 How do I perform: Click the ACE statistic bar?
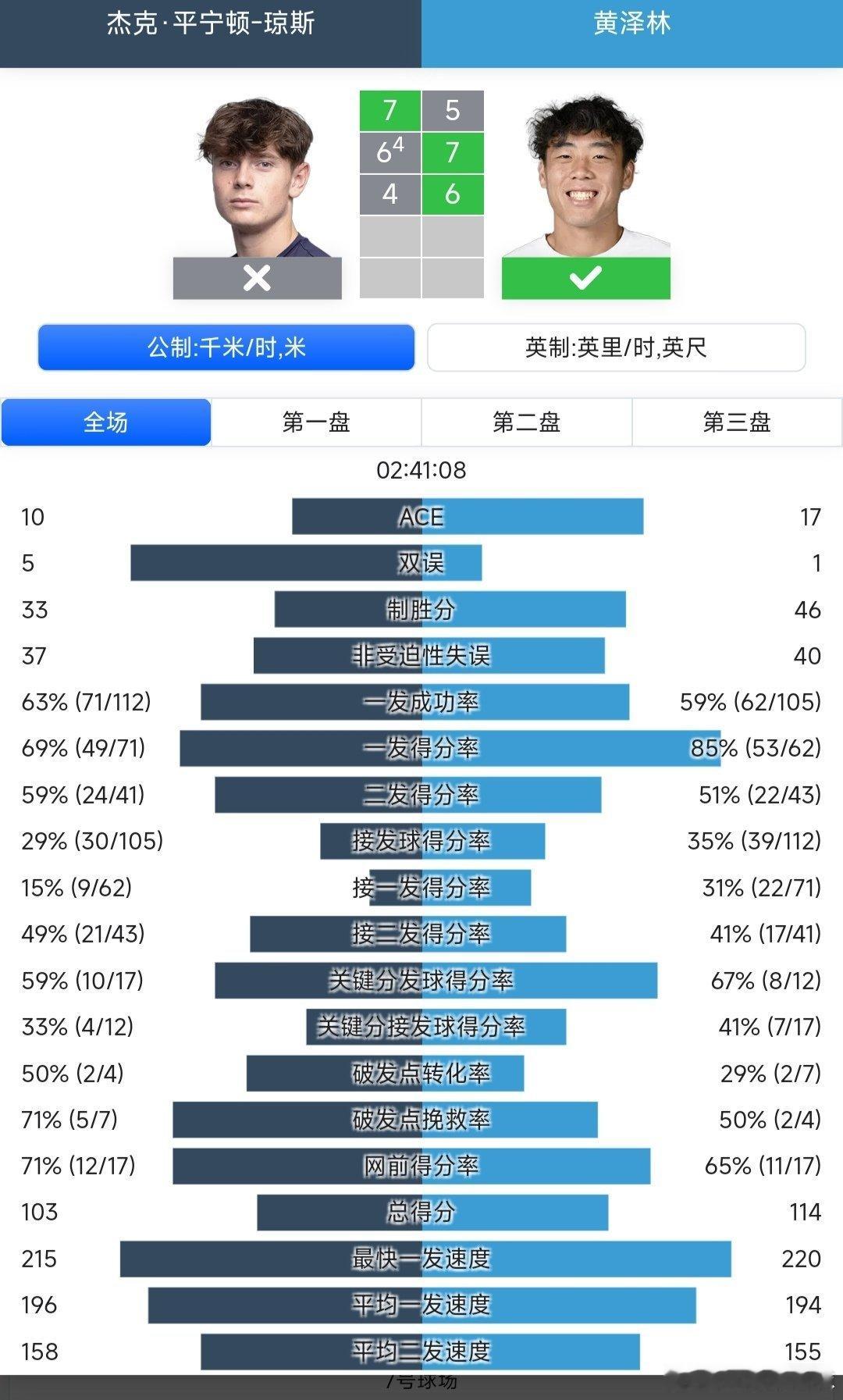[421, 516]
